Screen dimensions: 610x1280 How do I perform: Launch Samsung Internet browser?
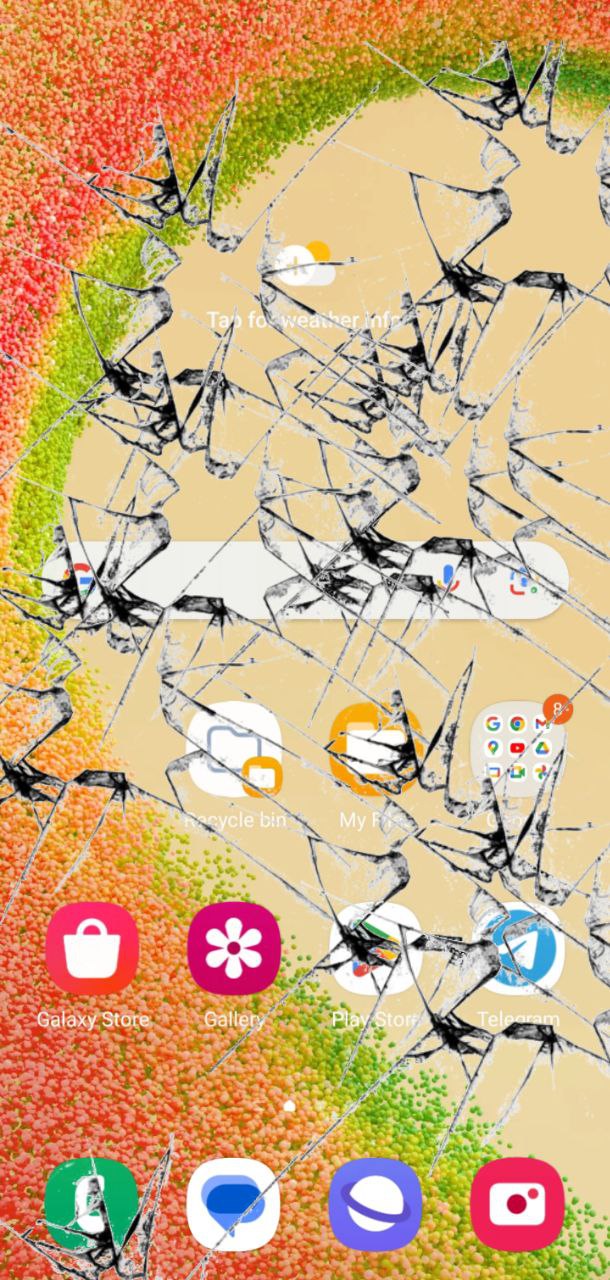click(376, 1204)
